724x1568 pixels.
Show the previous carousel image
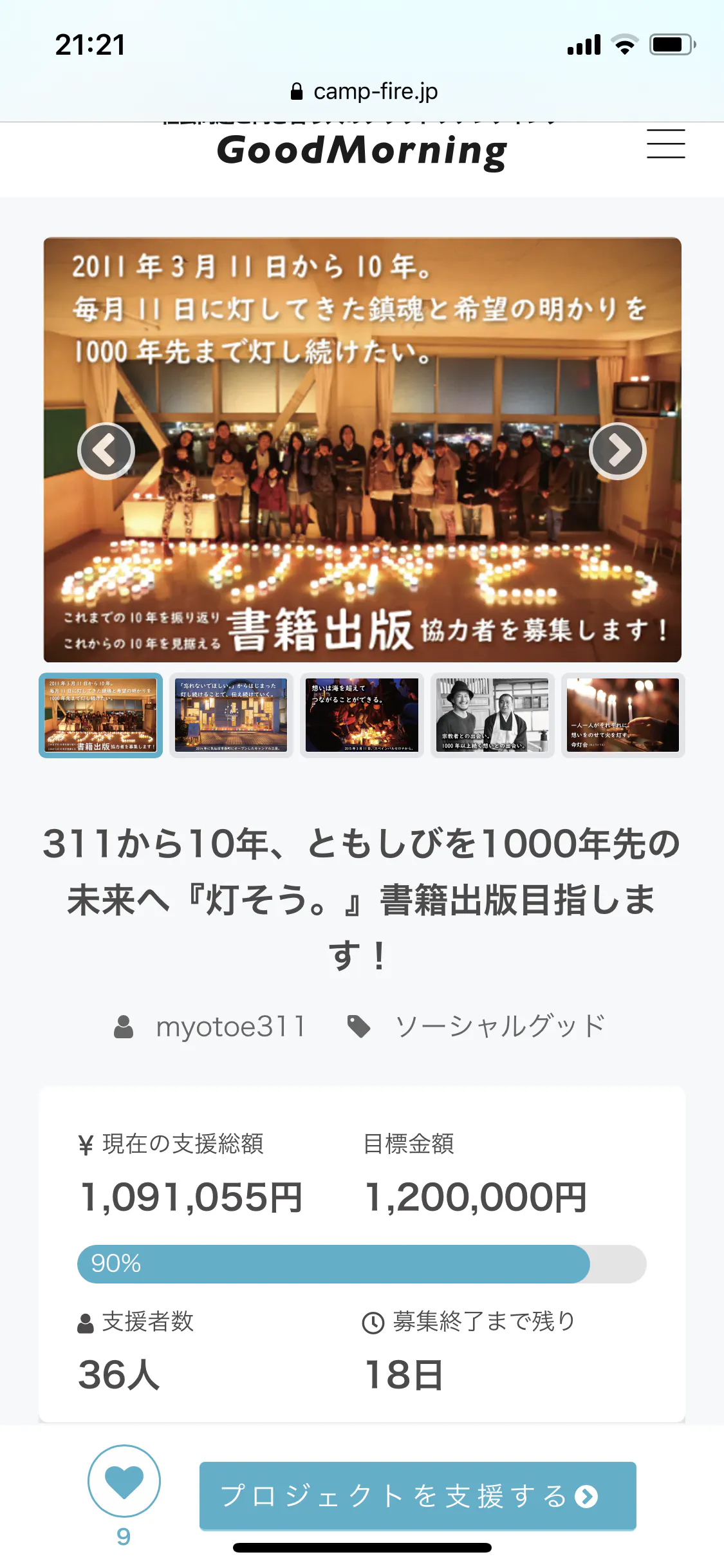(106, 451)
